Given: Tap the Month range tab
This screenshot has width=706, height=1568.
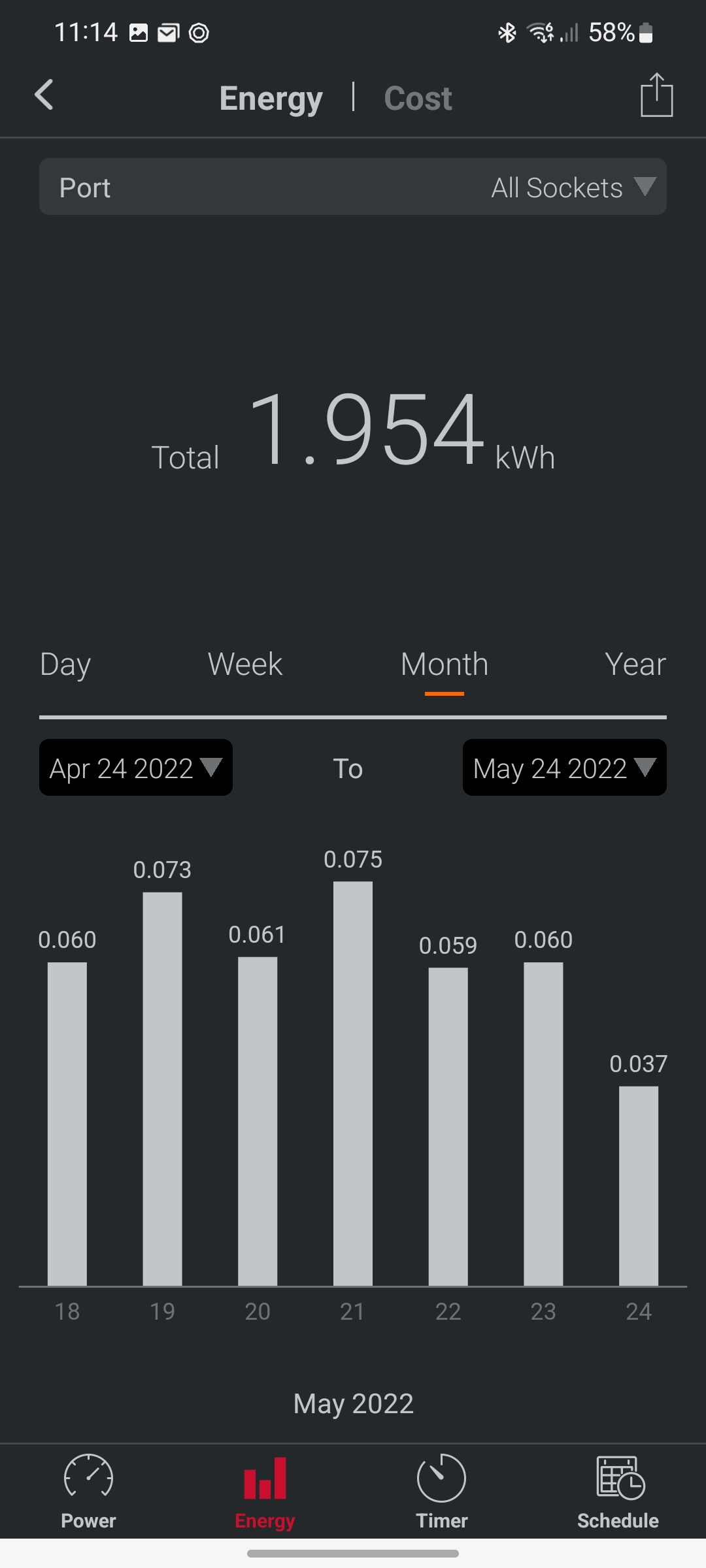Looking at the screenshot, I should coord(445,665).
